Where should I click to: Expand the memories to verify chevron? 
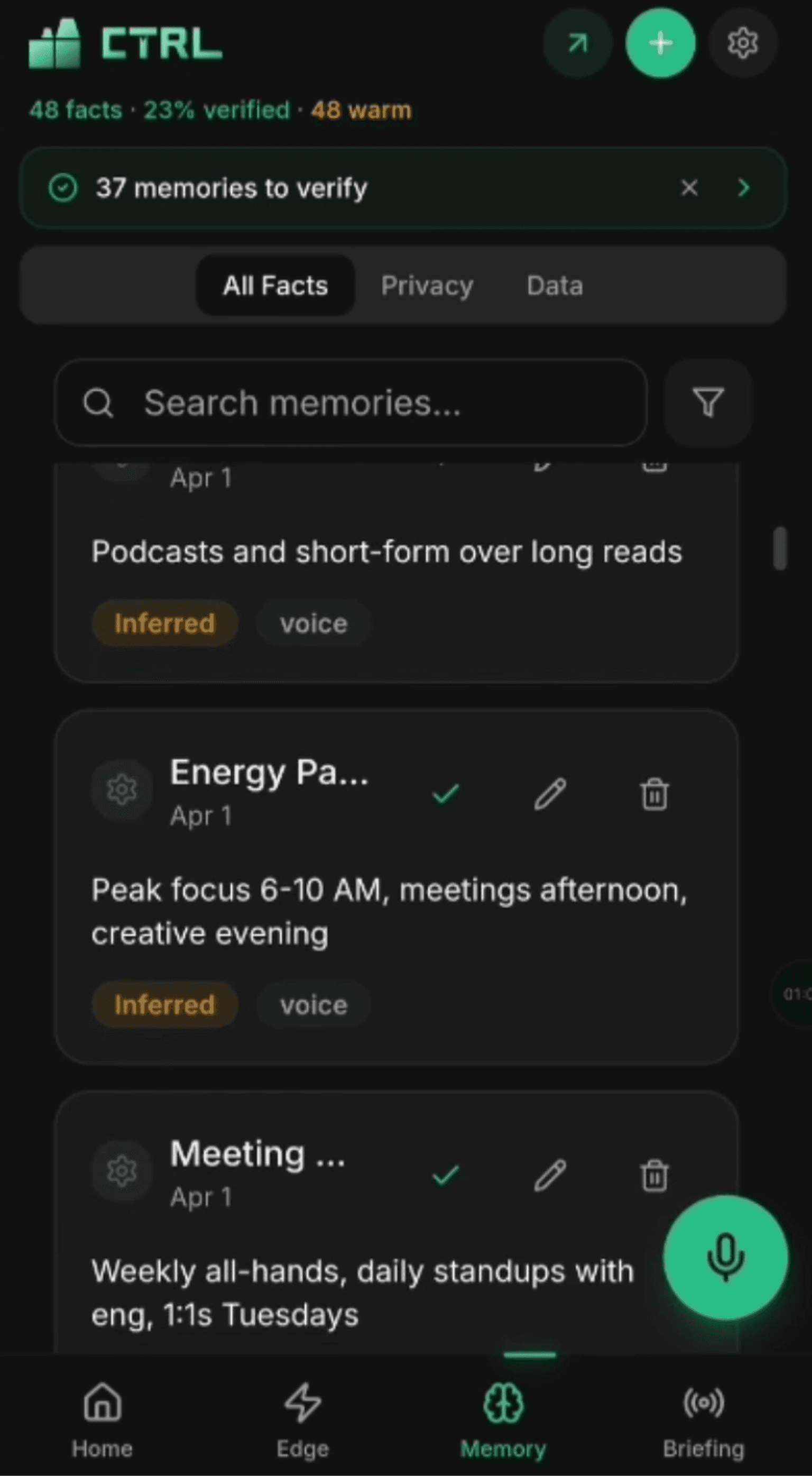click(744, 187)
